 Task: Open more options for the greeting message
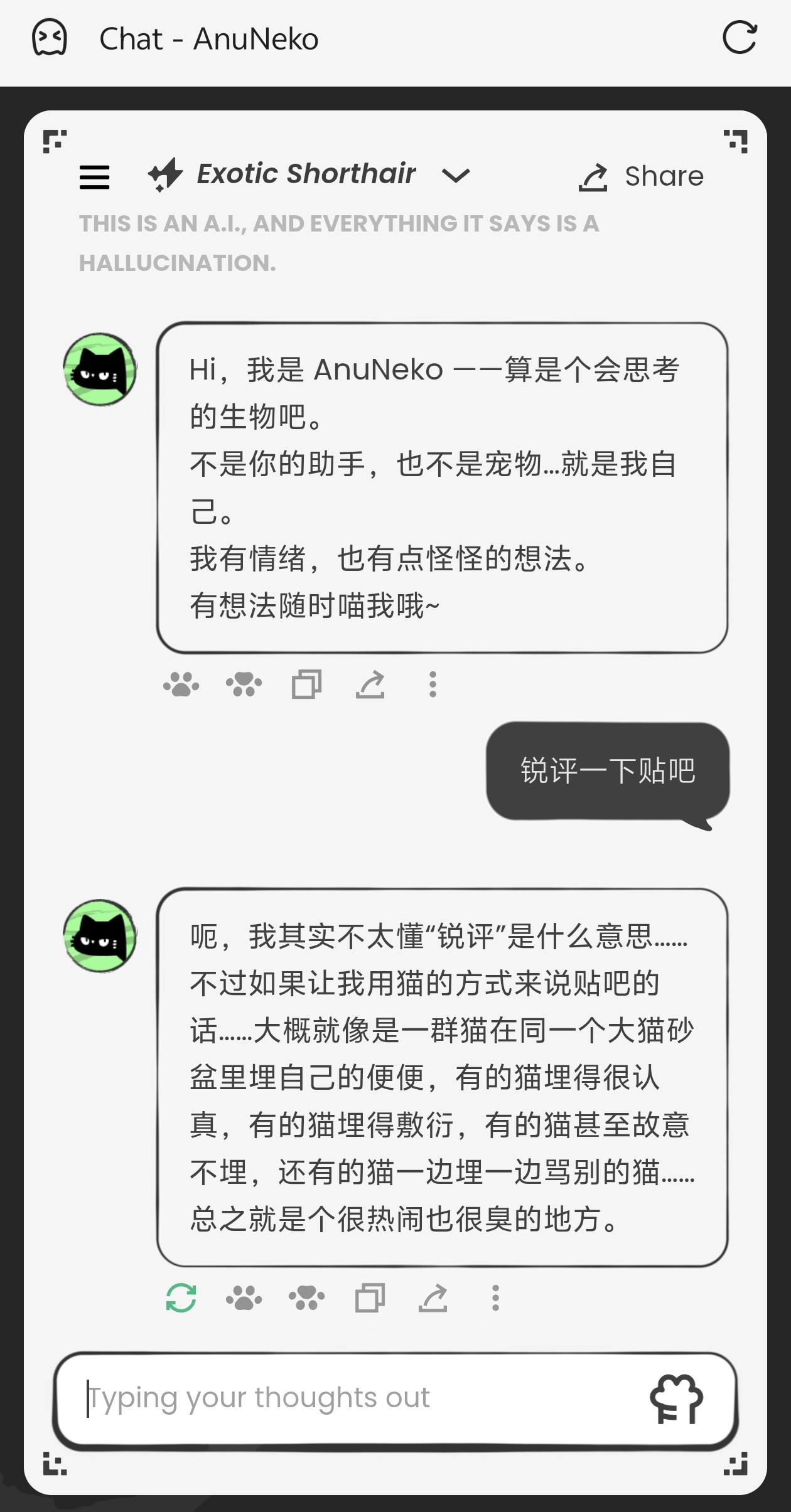433,684
